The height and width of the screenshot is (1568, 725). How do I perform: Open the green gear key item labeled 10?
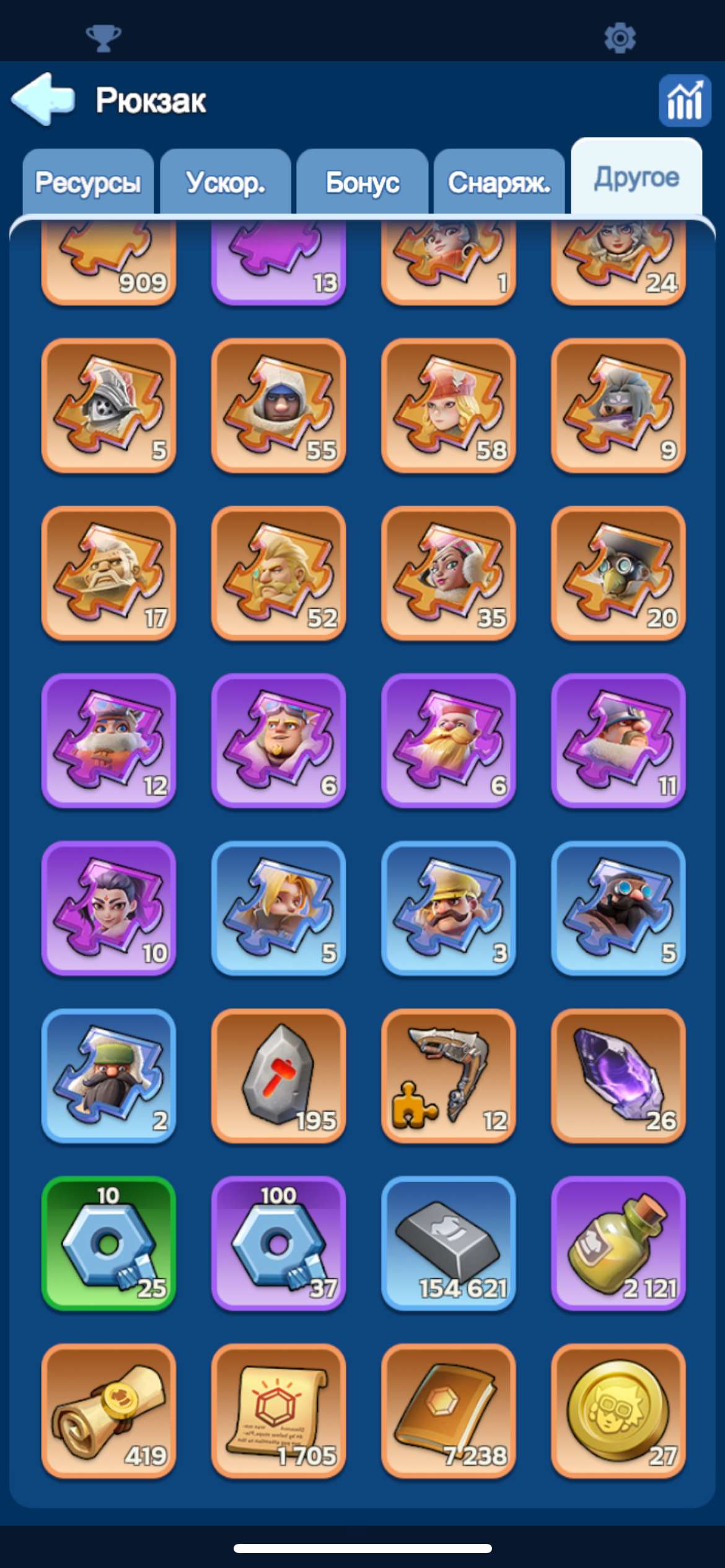pyautogui.click(x=108, y=1243)
